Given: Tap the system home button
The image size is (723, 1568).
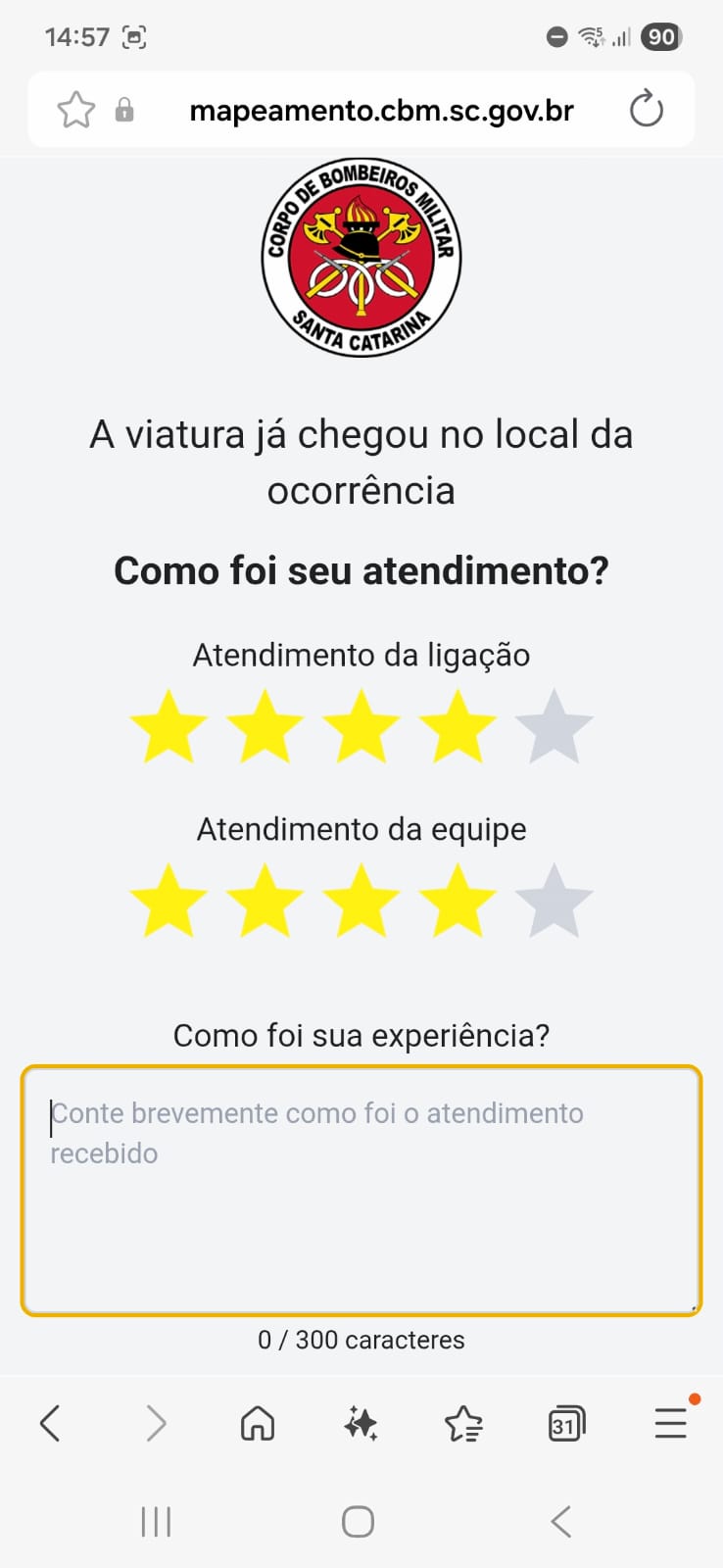Looking at the screenshot, I should coord(358,1522).
